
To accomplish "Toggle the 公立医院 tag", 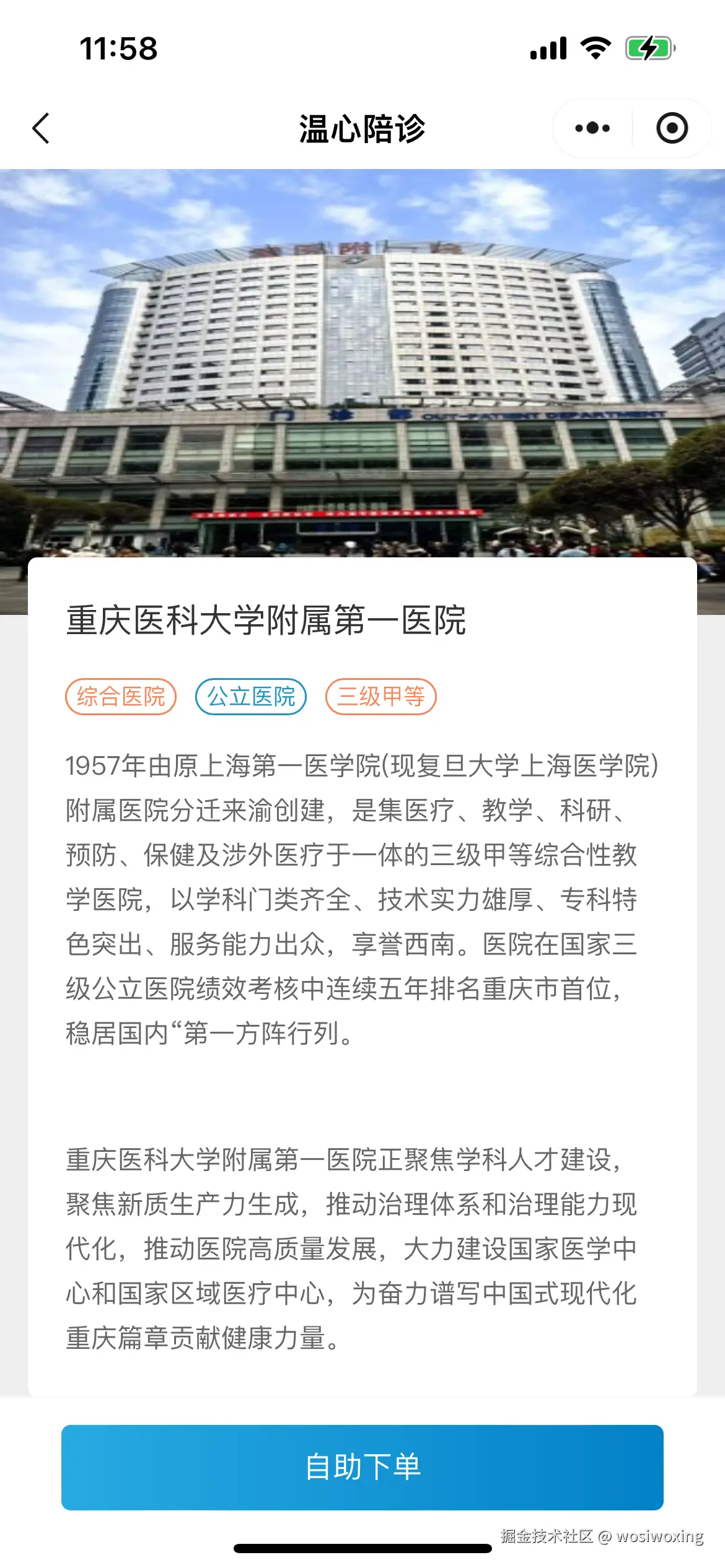I will (x=250, y=696).
